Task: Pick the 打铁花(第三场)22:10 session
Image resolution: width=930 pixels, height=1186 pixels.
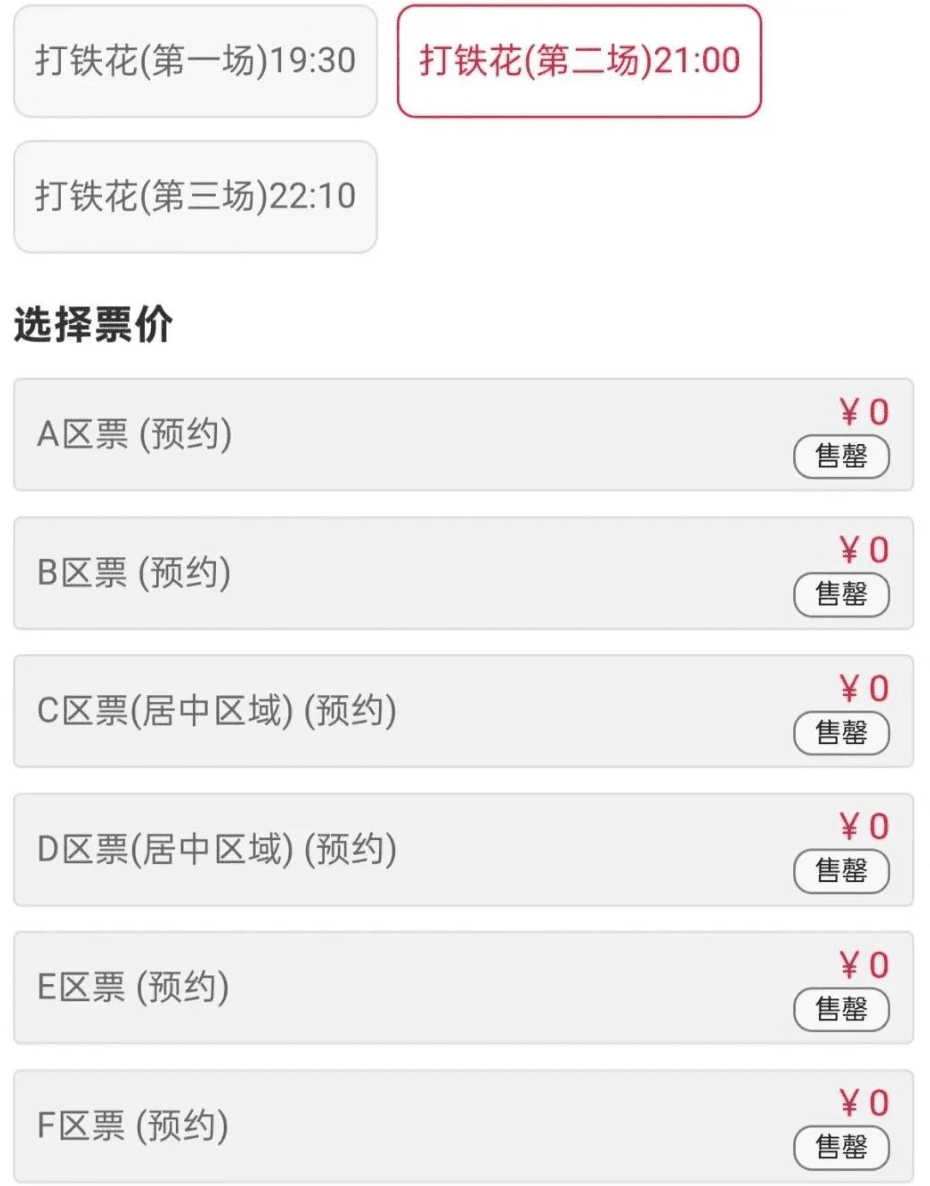Action: (195, 196)
